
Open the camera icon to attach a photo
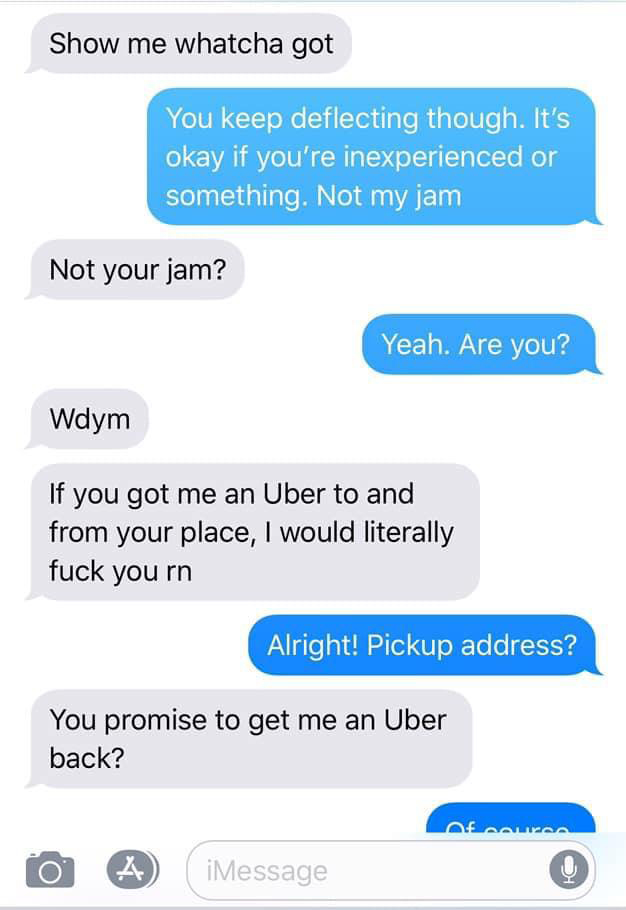50,869
